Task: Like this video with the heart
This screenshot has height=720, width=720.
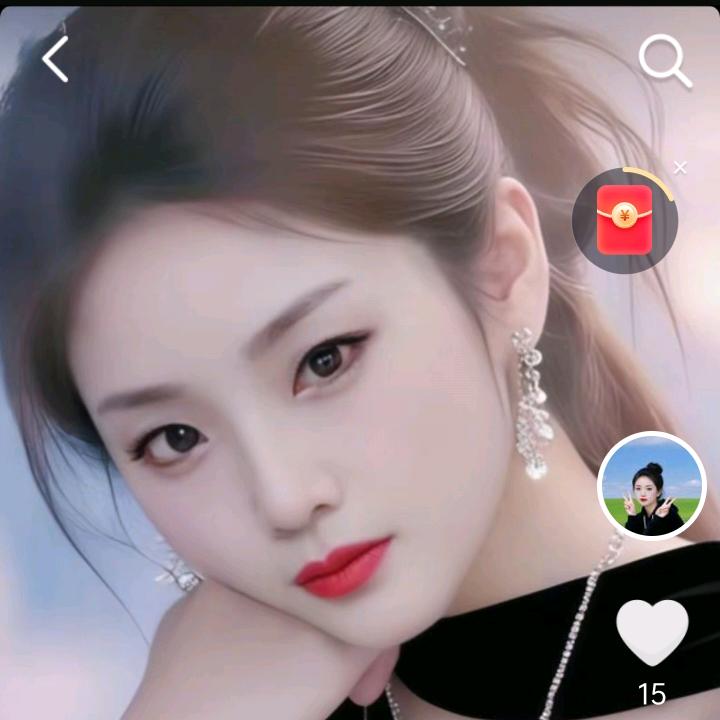Action: (652, 632)
